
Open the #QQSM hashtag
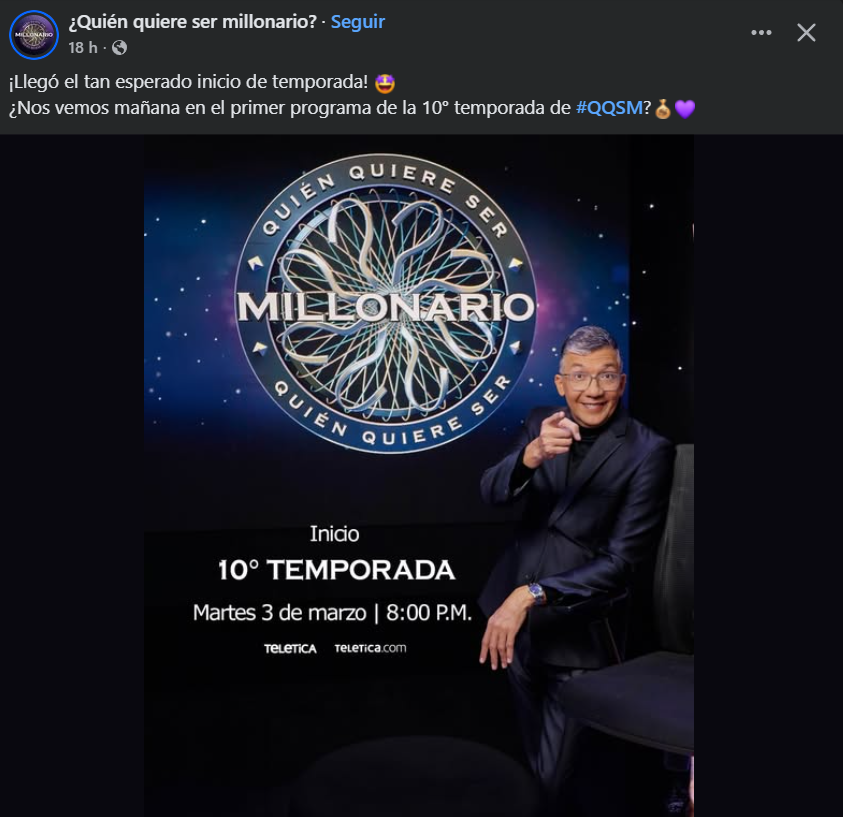click(608, 108)
